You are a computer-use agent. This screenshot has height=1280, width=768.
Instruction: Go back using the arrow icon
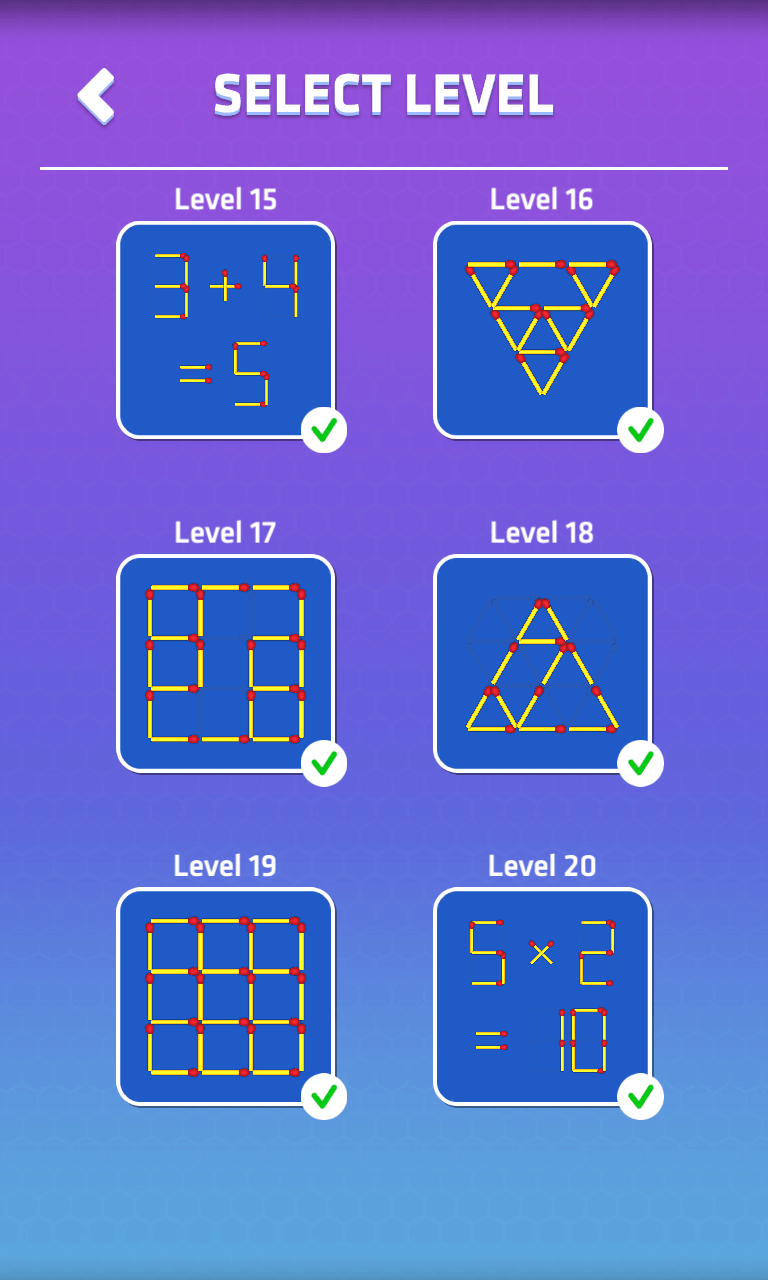click(97, 96)
